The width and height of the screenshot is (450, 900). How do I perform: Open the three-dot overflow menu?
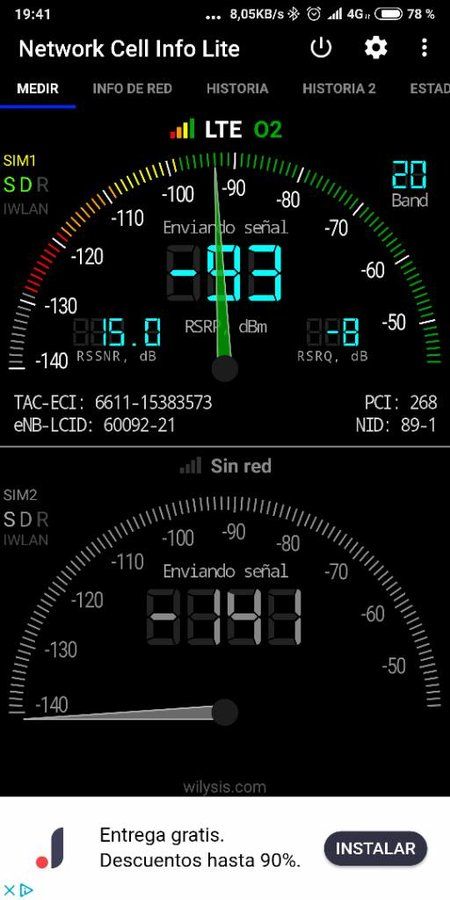tap(424, 48)
